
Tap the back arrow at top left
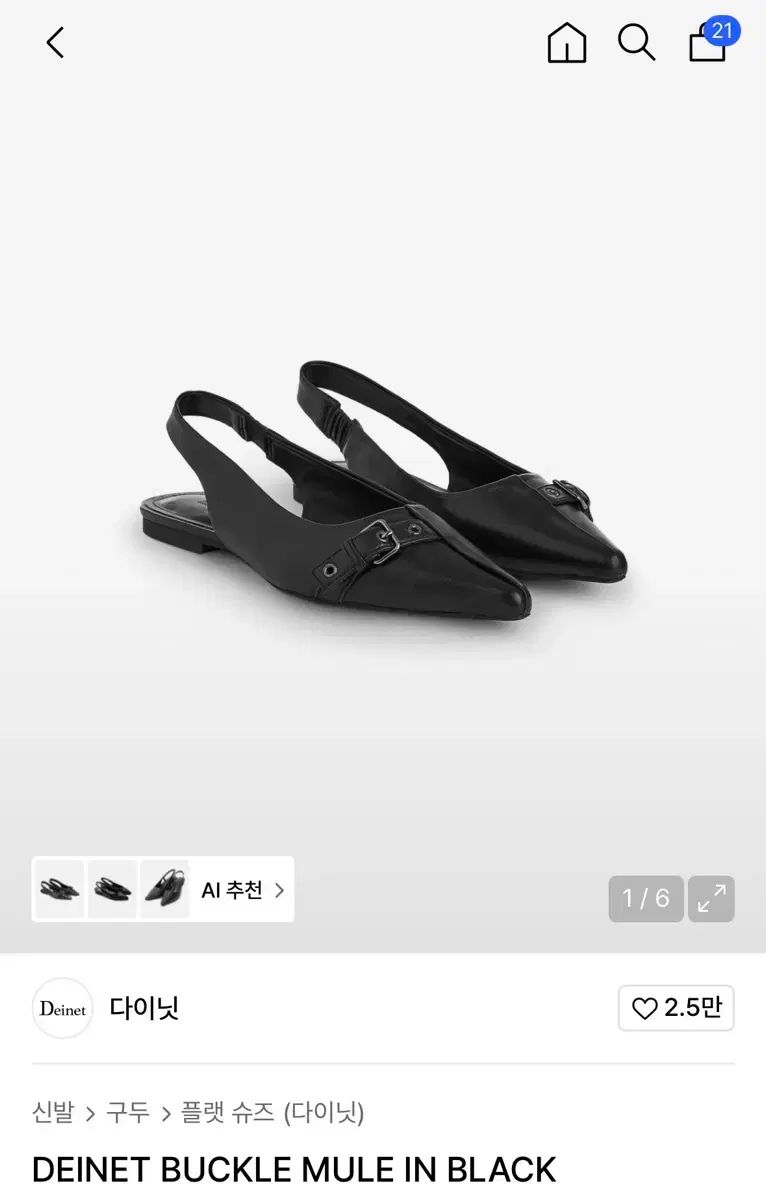pyautogui.click(x=54, y=43)
